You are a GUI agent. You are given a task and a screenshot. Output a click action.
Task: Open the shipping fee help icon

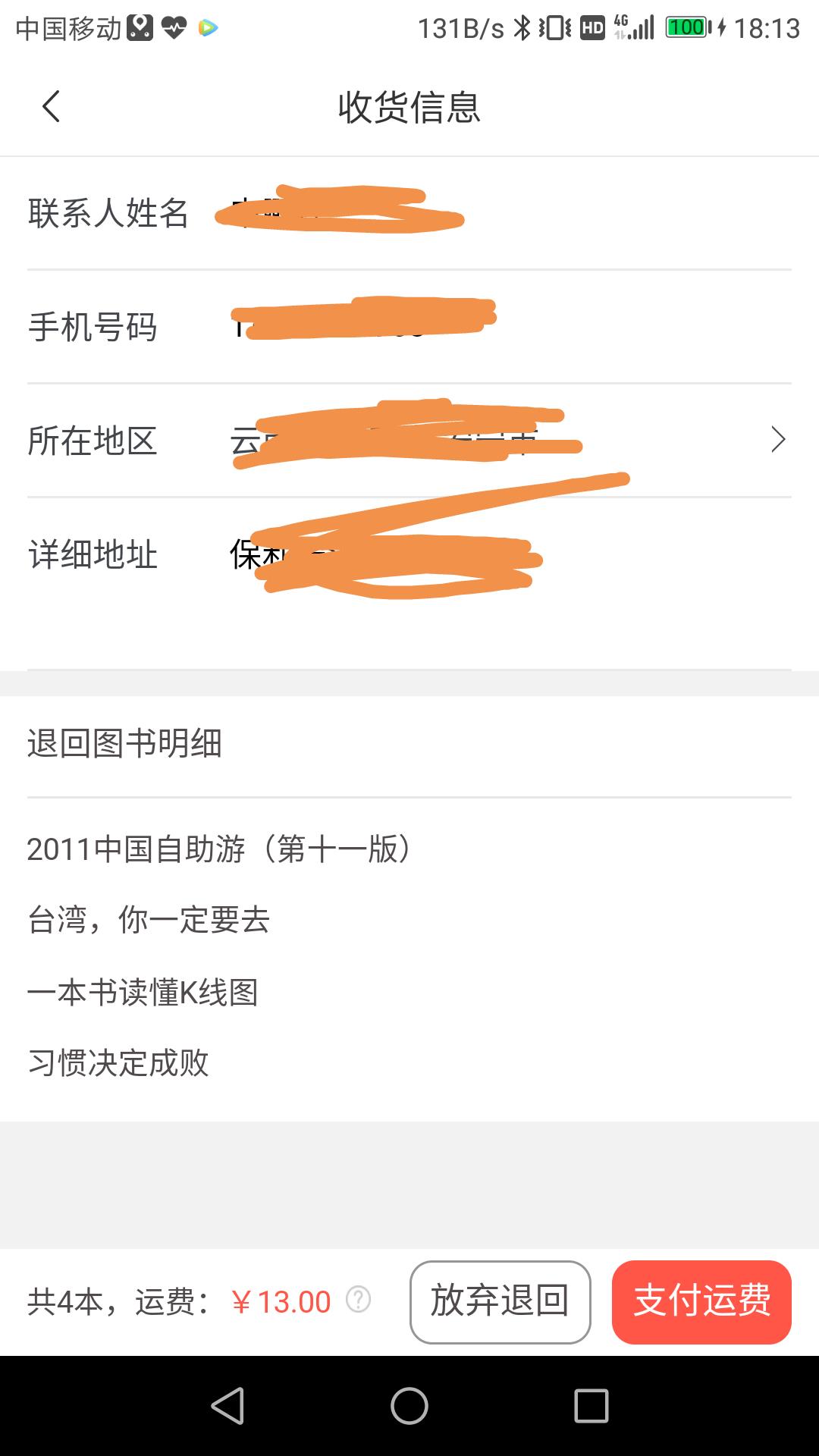pos(358,1300)
